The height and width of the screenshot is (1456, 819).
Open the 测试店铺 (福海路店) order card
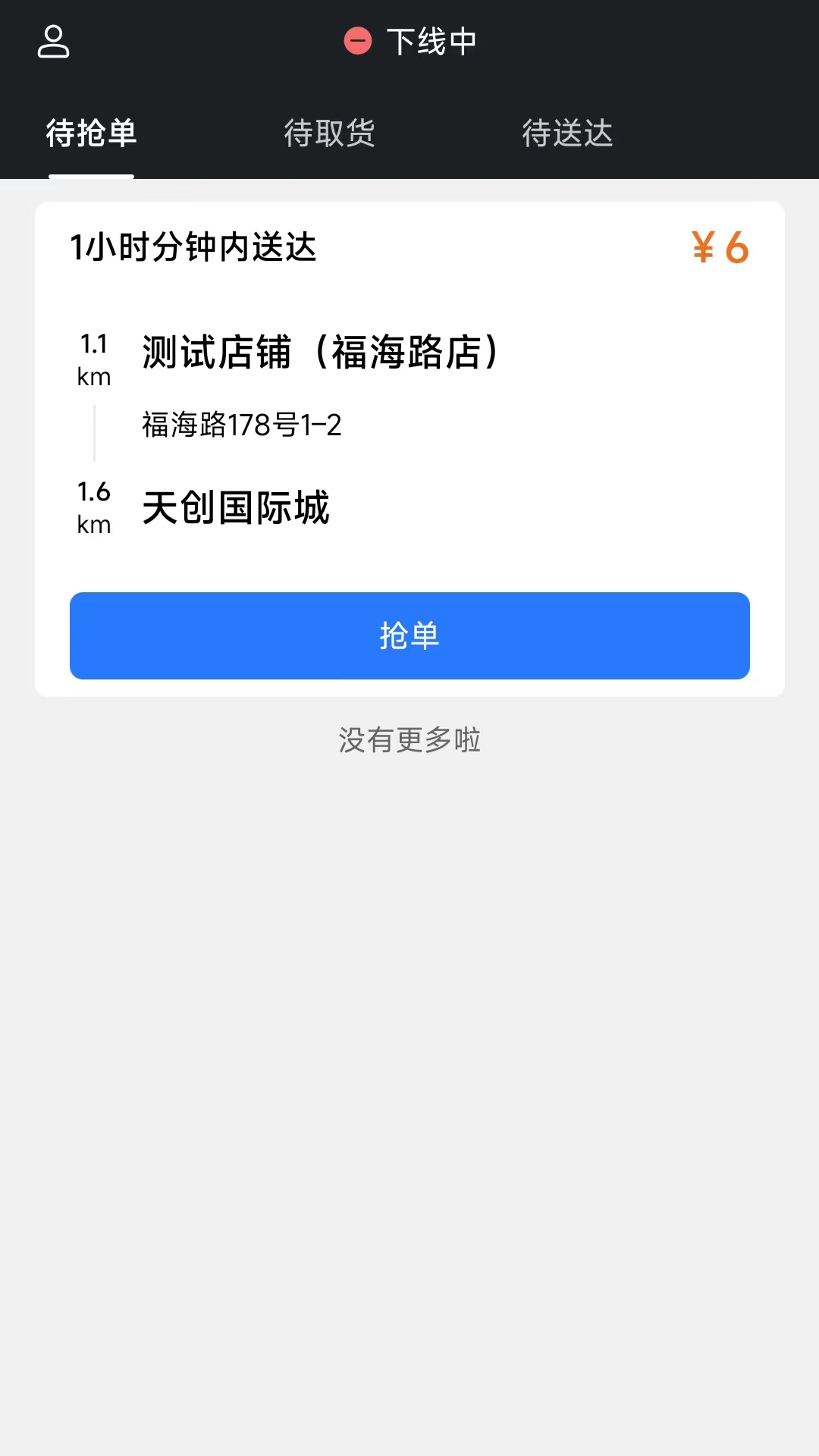[320, 353]
